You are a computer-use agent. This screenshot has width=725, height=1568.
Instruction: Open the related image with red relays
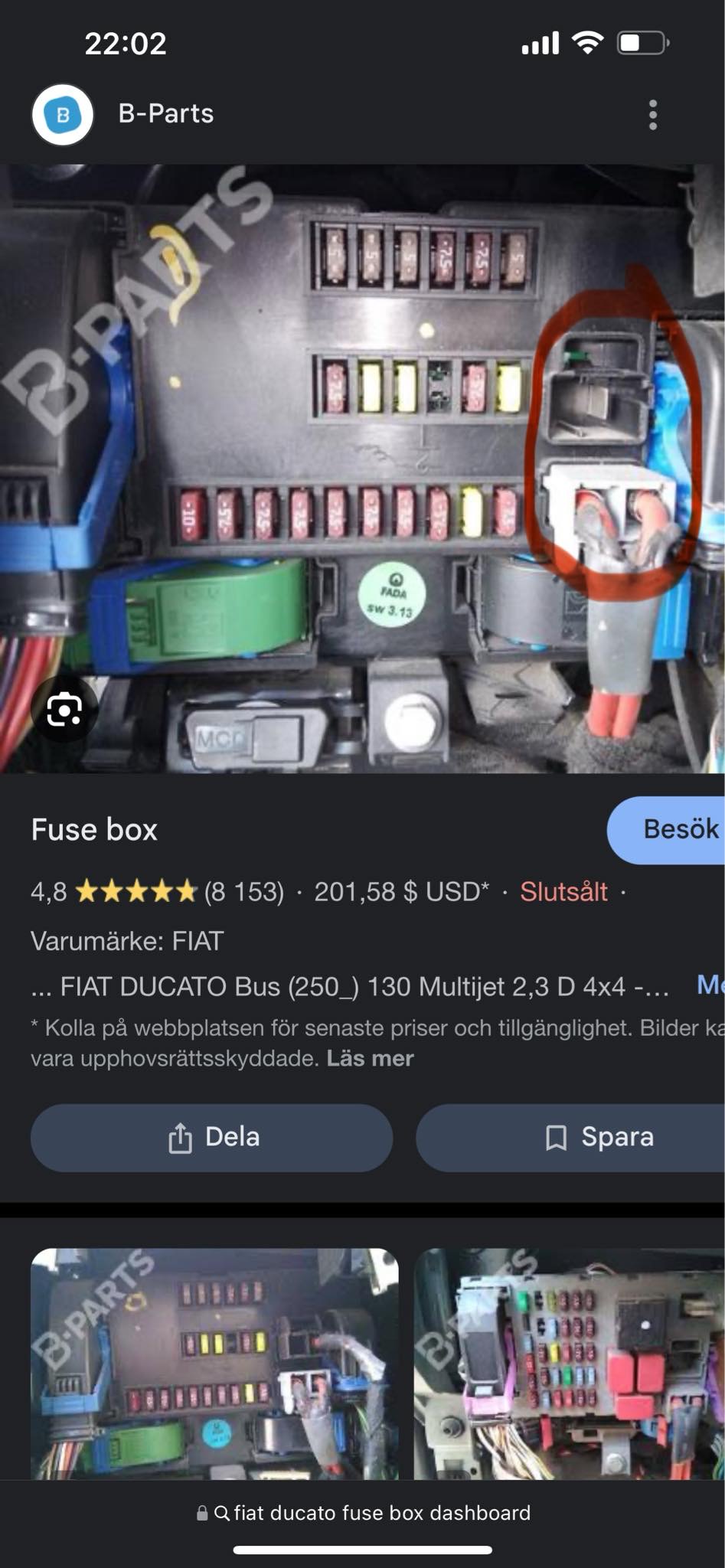569,1363
